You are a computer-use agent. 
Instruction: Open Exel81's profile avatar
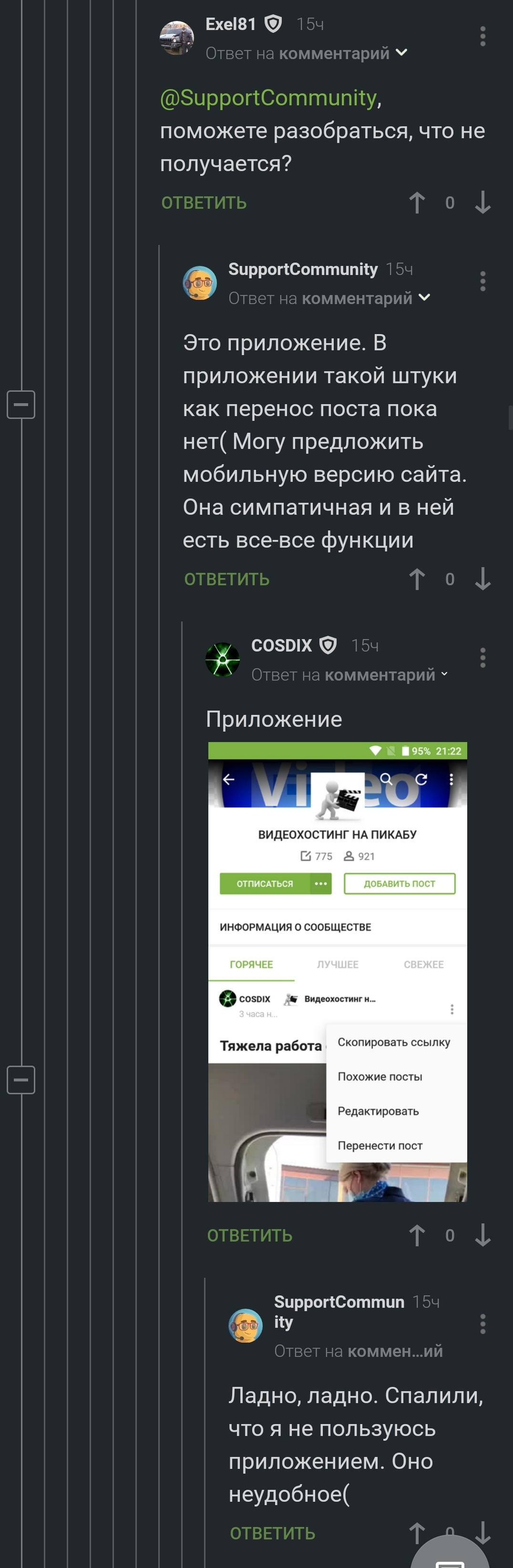[177, 38]
